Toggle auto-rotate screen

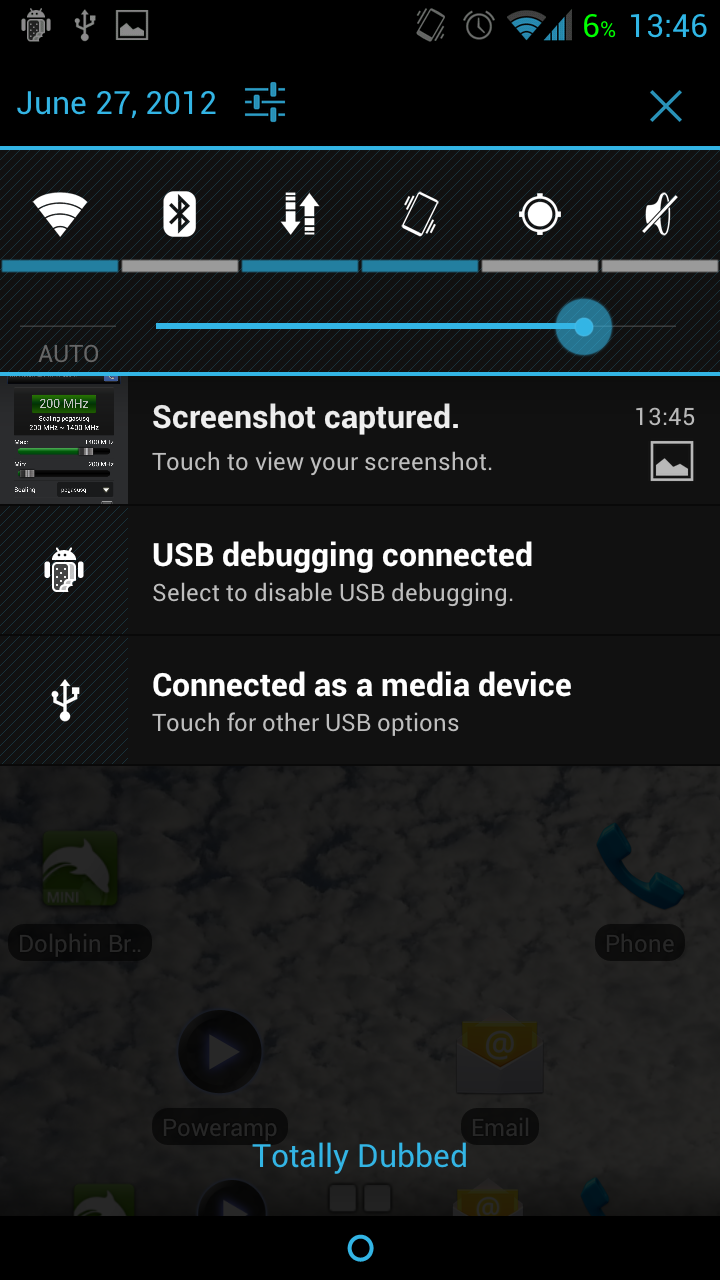click(x=420, y=215)
